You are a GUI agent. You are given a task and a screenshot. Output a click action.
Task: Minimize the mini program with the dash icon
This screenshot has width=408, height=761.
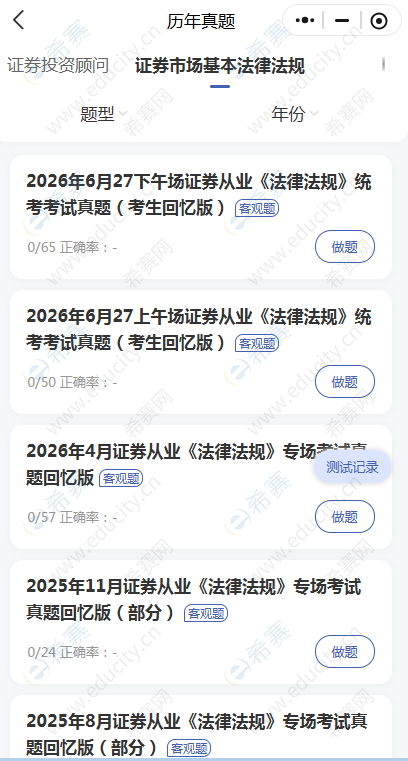(x=342, y=20)
